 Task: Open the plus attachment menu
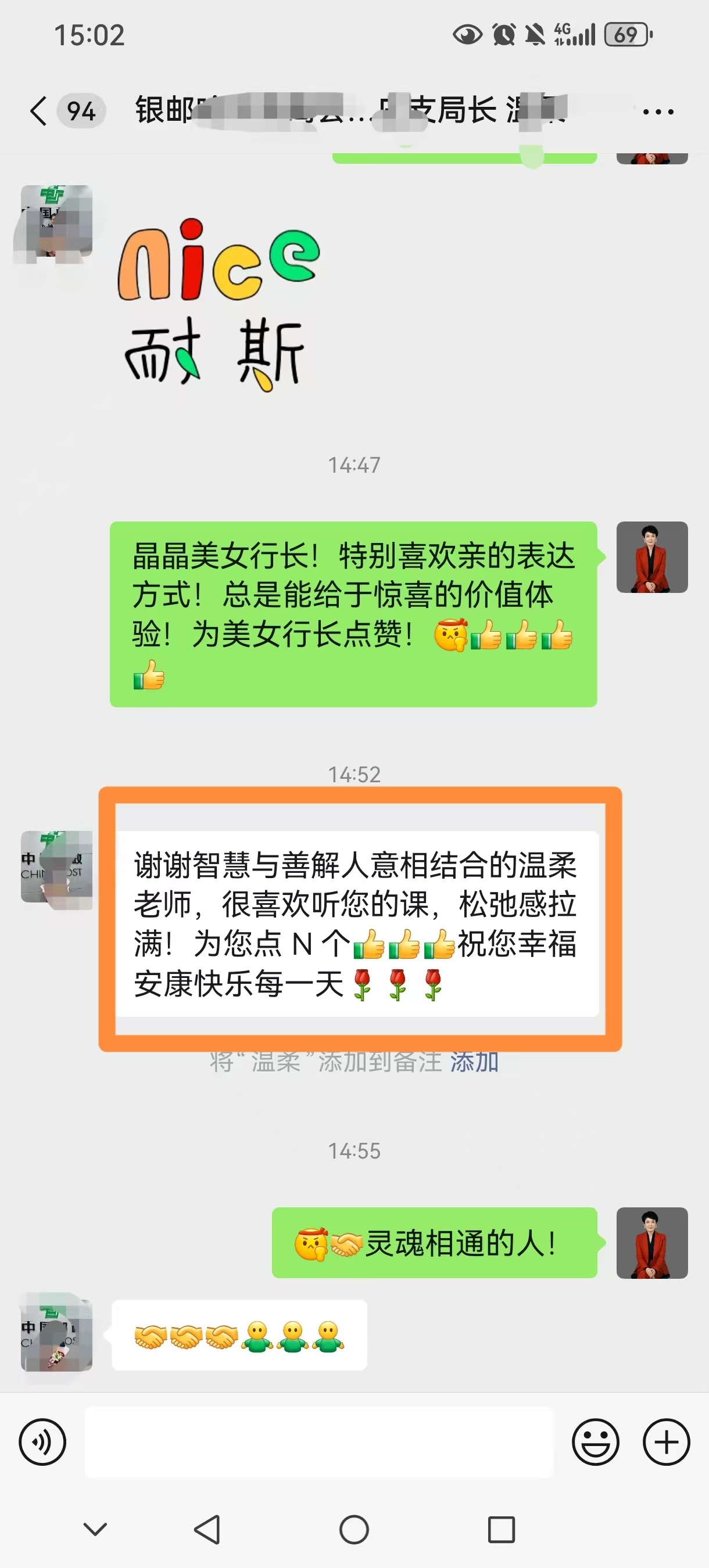[x=666, y=1441]
